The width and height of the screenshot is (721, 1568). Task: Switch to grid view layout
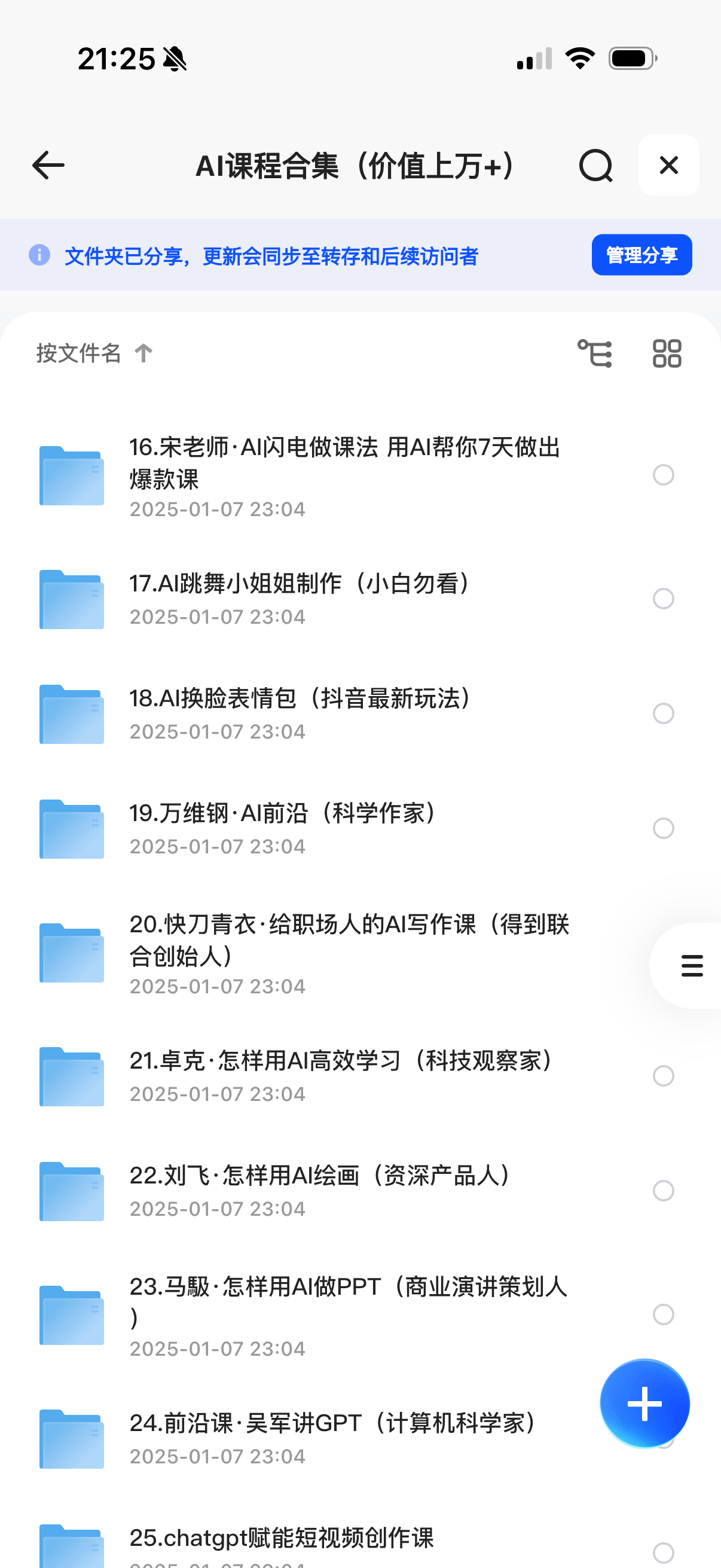point(667,353)
